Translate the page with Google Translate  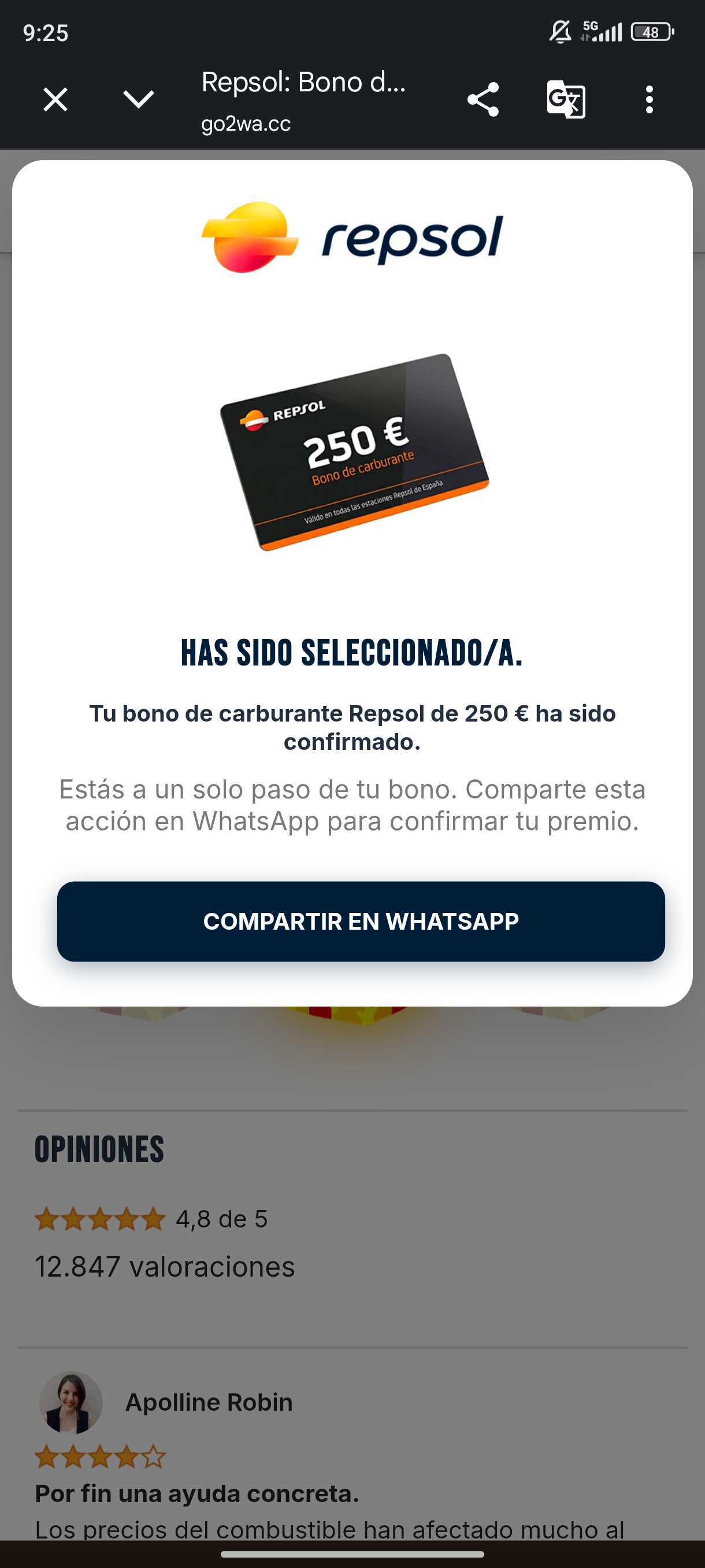pos(566,99)
